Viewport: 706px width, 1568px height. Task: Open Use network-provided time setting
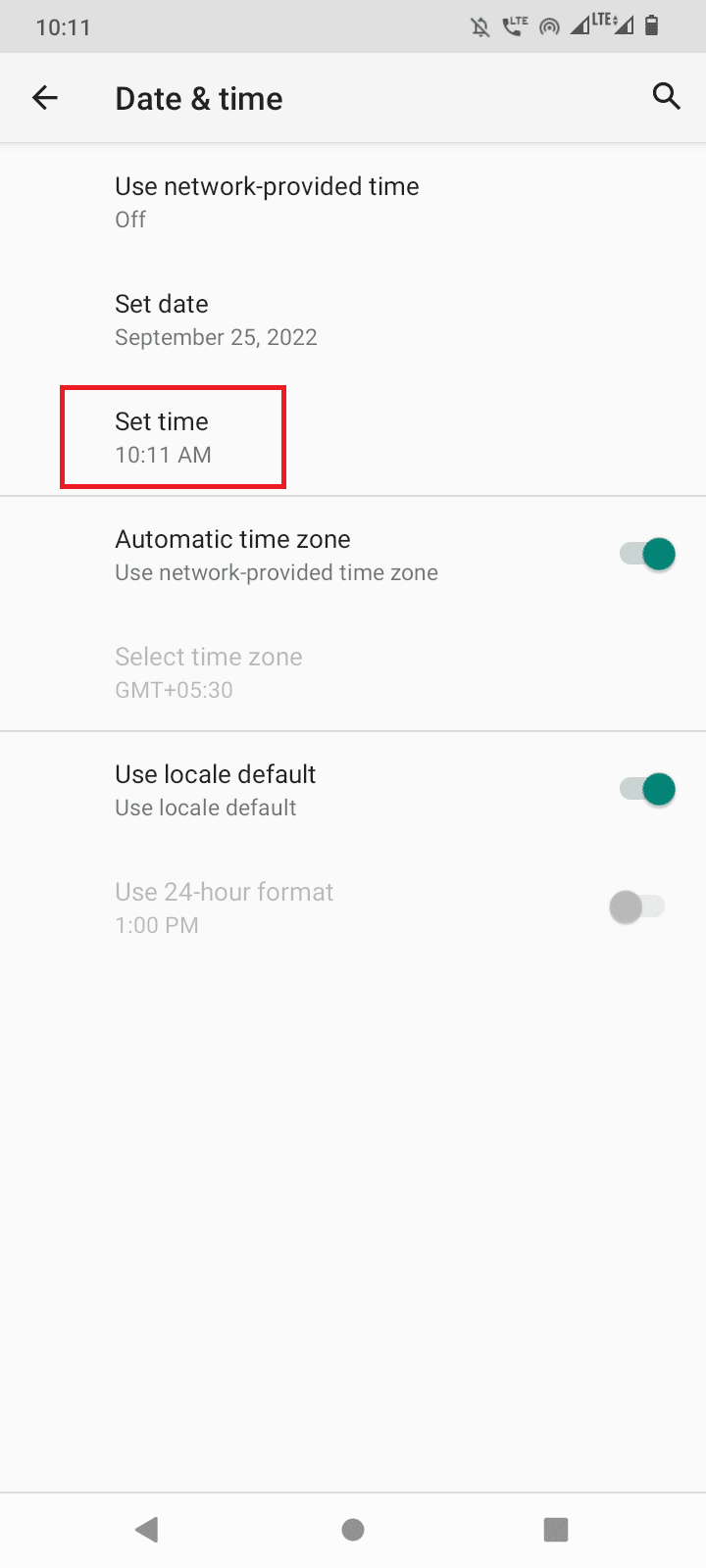267,202
